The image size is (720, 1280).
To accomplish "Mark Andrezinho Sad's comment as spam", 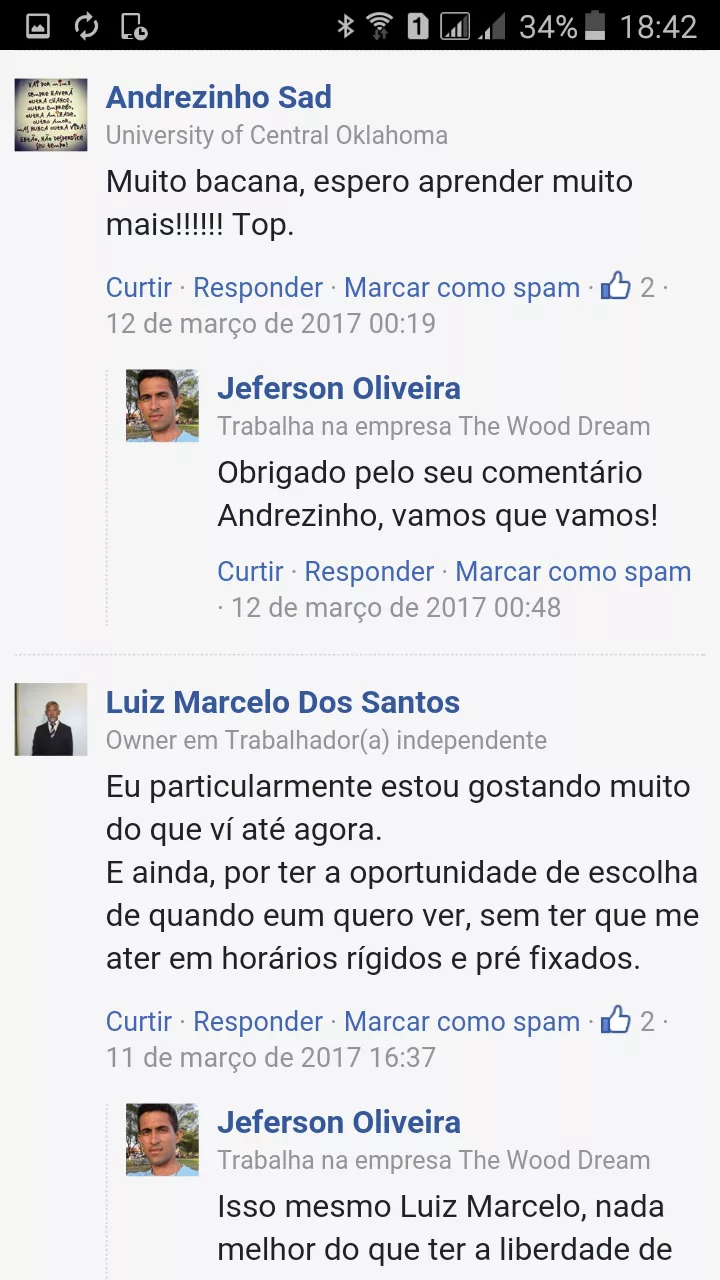I will click(x=462, y=288).
